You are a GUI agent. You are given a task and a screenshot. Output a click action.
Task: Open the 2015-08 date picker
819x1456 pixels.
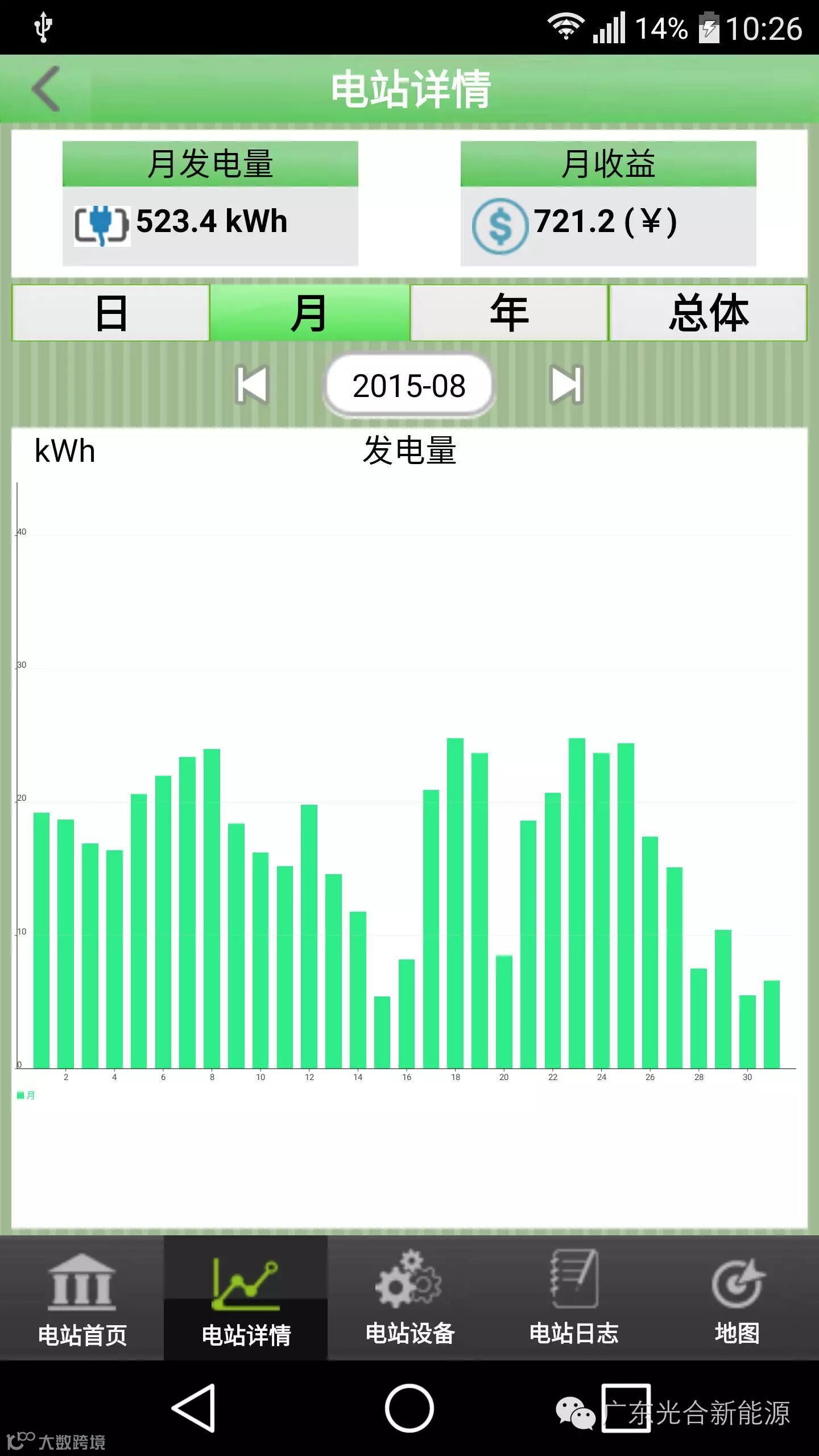(409, 385)
